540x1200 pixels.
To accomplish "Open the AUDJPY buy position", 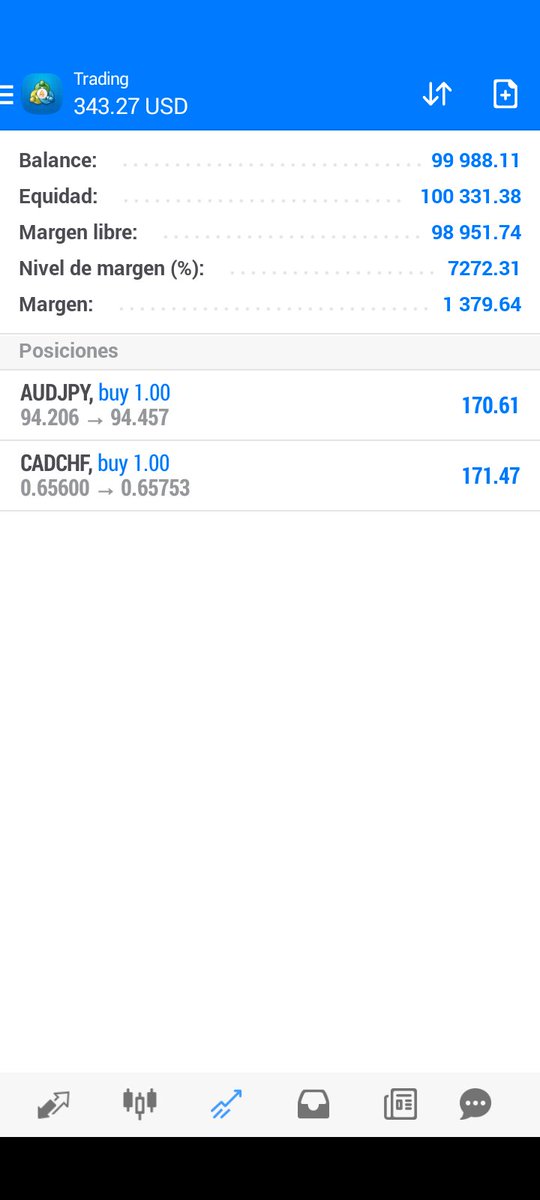I will (x=270, y=405).
